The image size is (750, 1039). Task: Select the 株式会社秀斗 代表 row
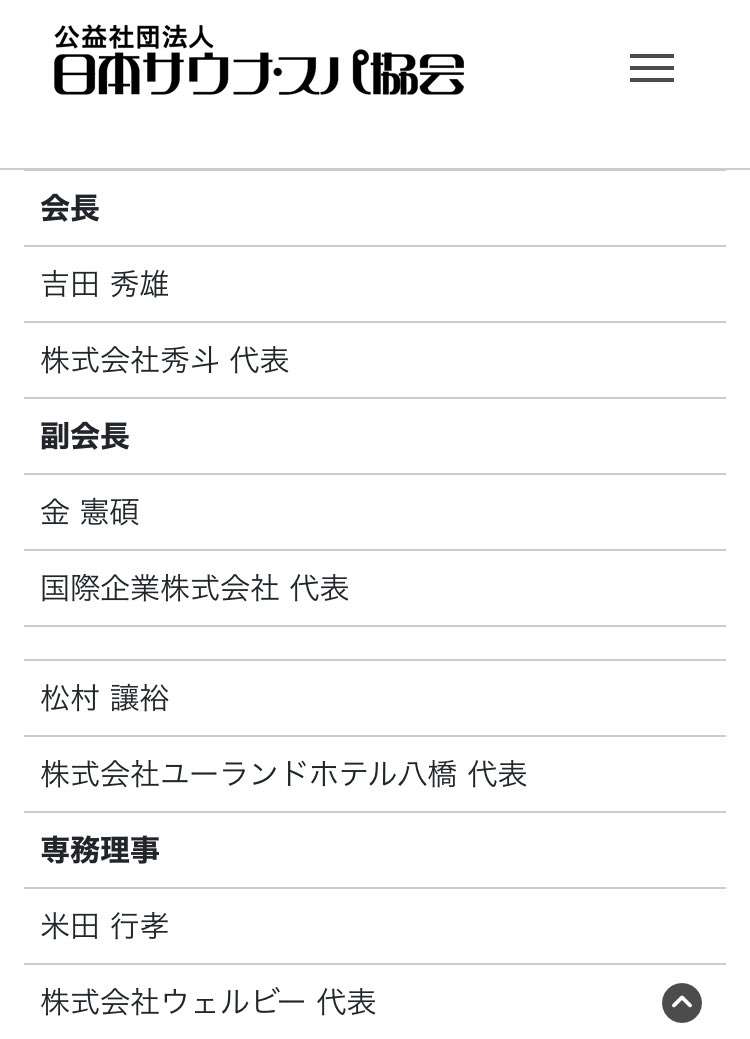165,361
